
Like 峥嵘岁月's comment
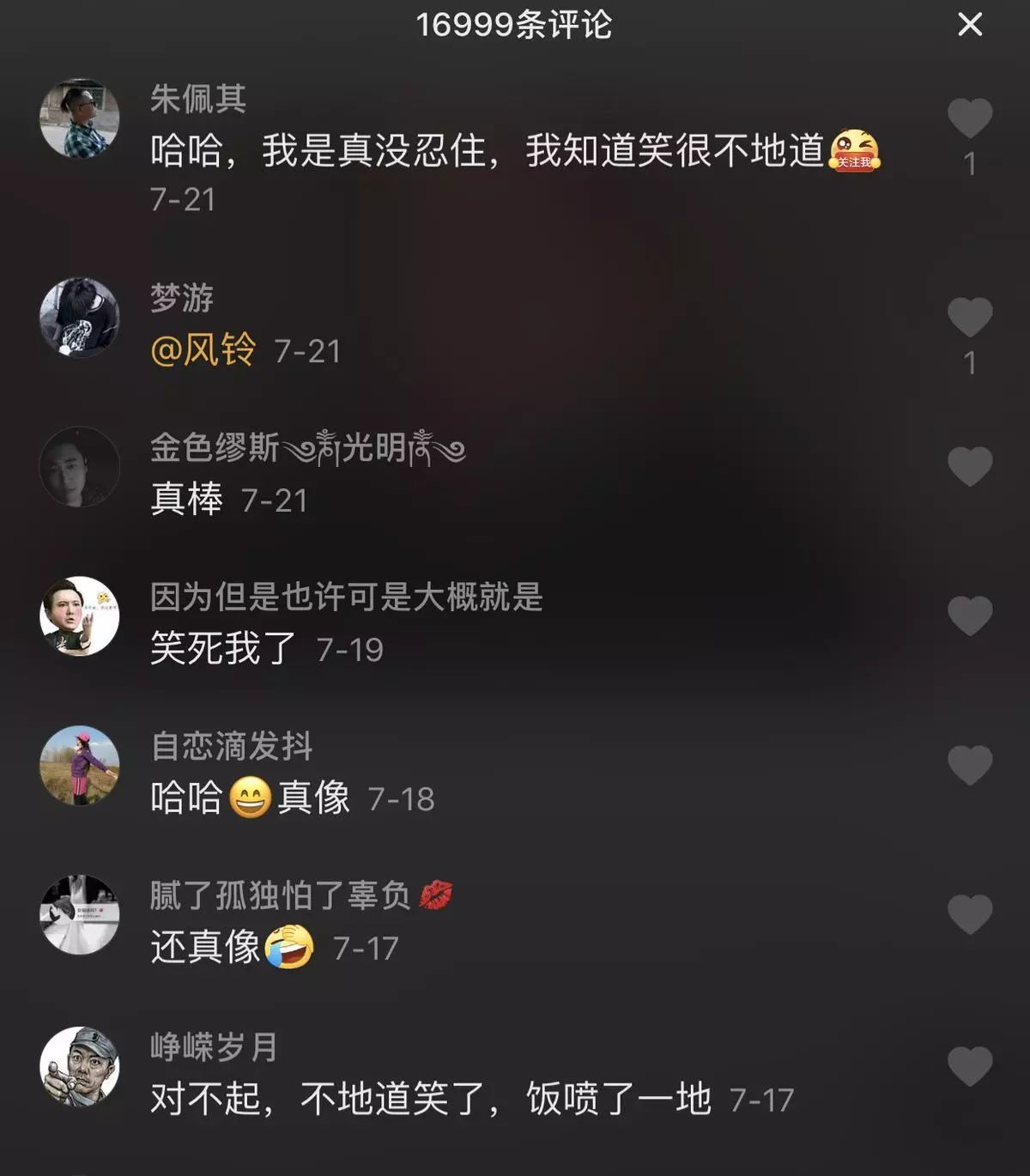(969, 1067)
